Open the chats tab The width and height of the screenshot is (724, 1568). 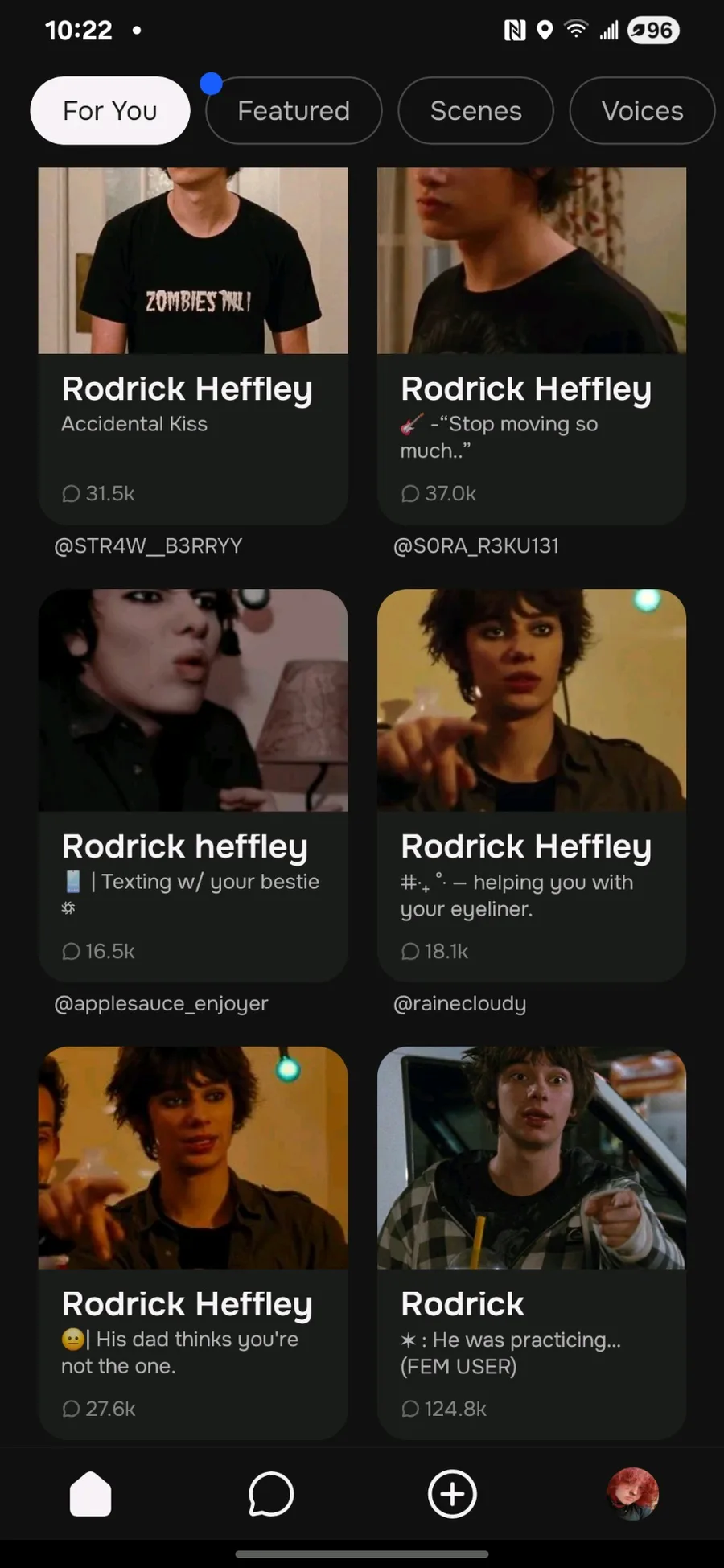[x=271, y=1494]
